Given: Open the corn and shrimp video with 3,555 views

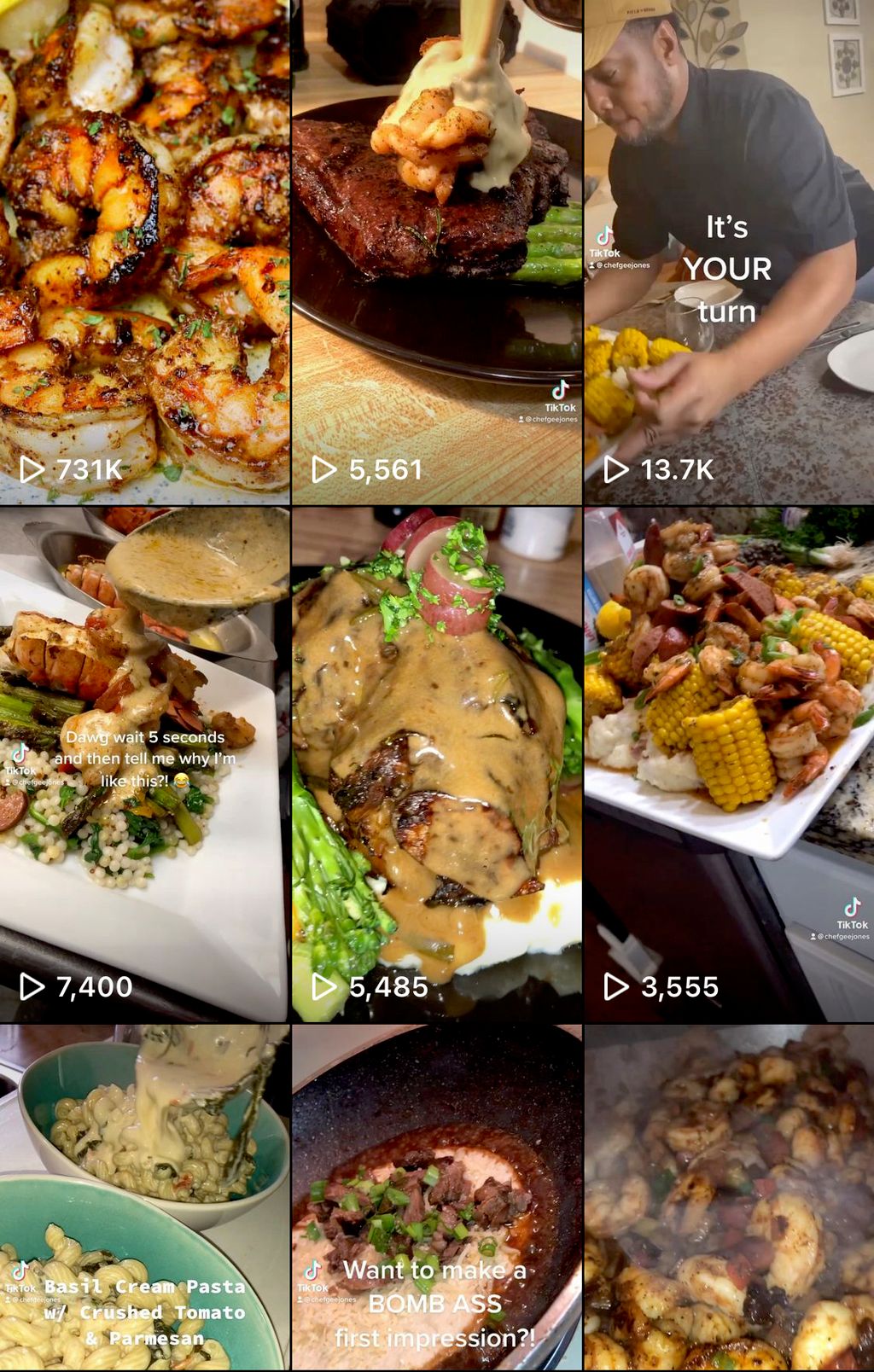Looking at the screenshot, I should [x=729, y=764].
